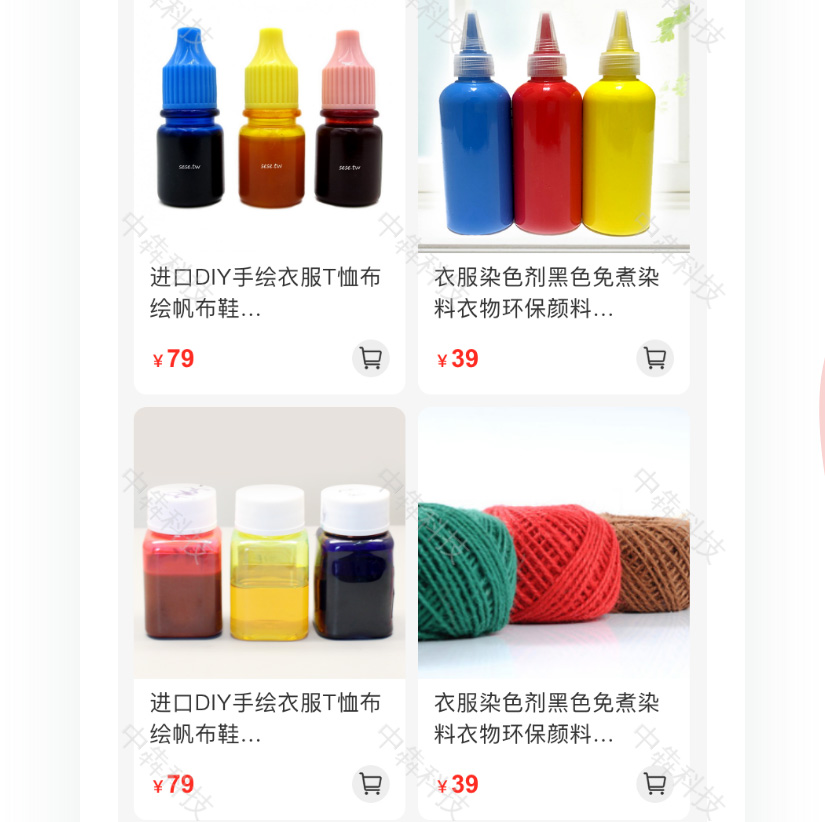Add the square dye jars item to cart
Image resolution: width=825 pixels, height=822 pixels.
click(x=370, y=784)
